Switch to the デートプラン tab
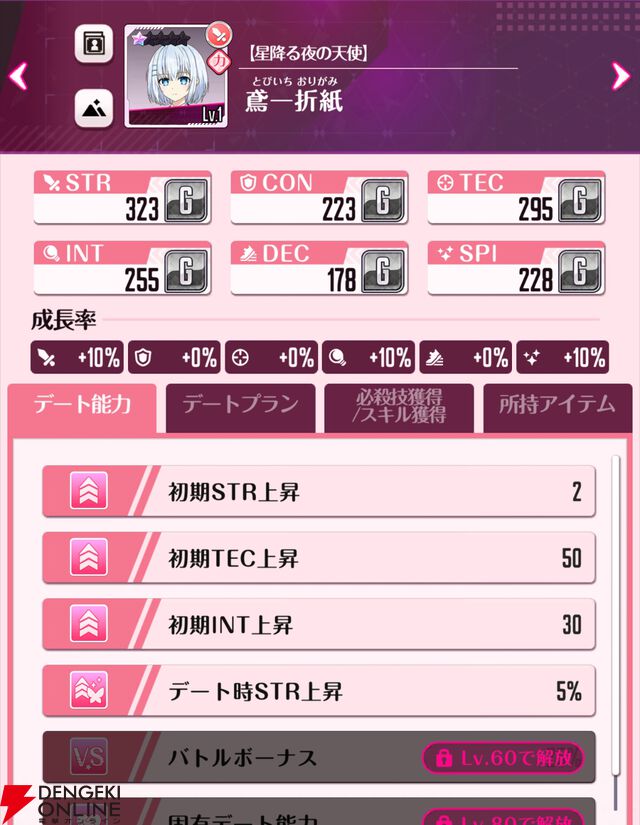The height and width of the screenshot is (825, 640). point(240,406)
